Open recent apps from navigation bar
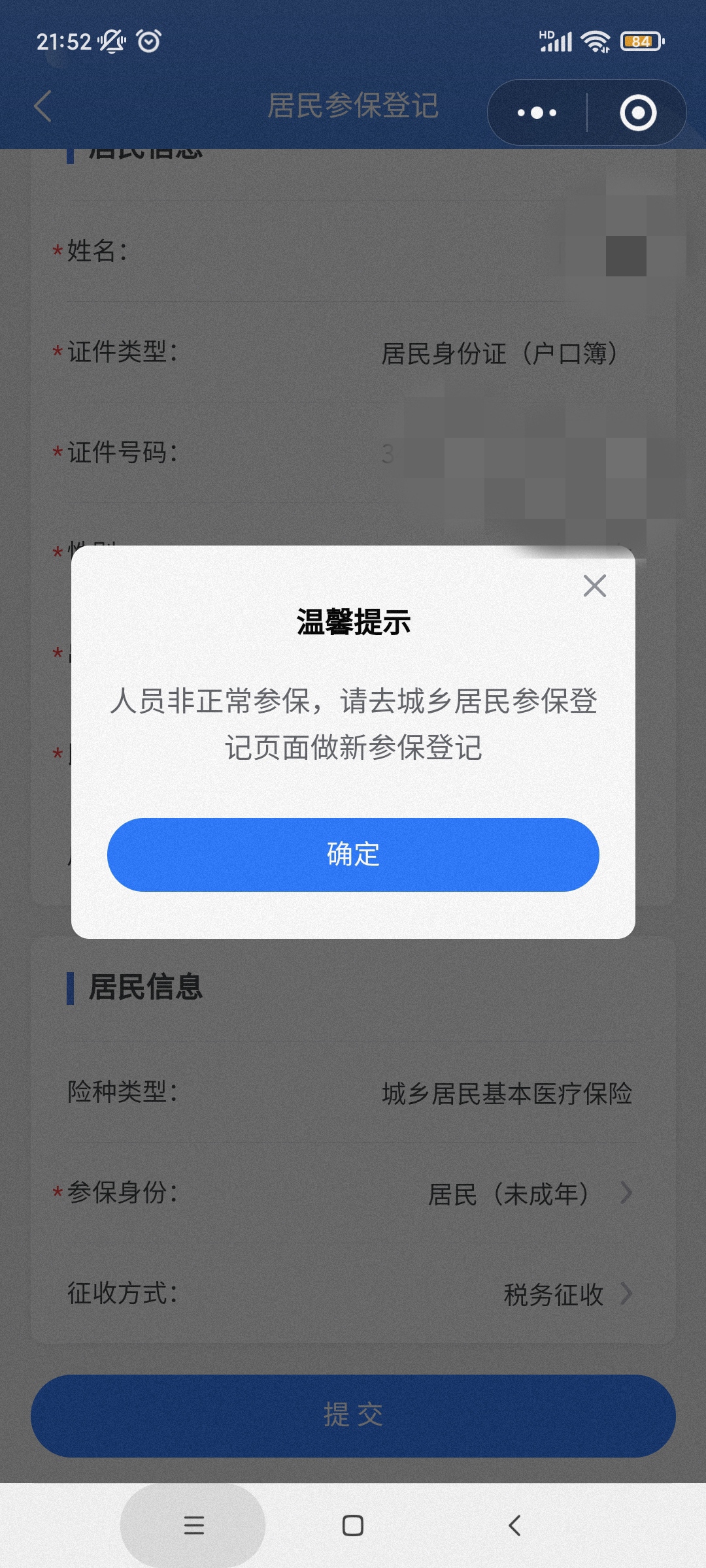This screenshot has width=706, height=1568. pyautogui.click(x=193, y=1526)
